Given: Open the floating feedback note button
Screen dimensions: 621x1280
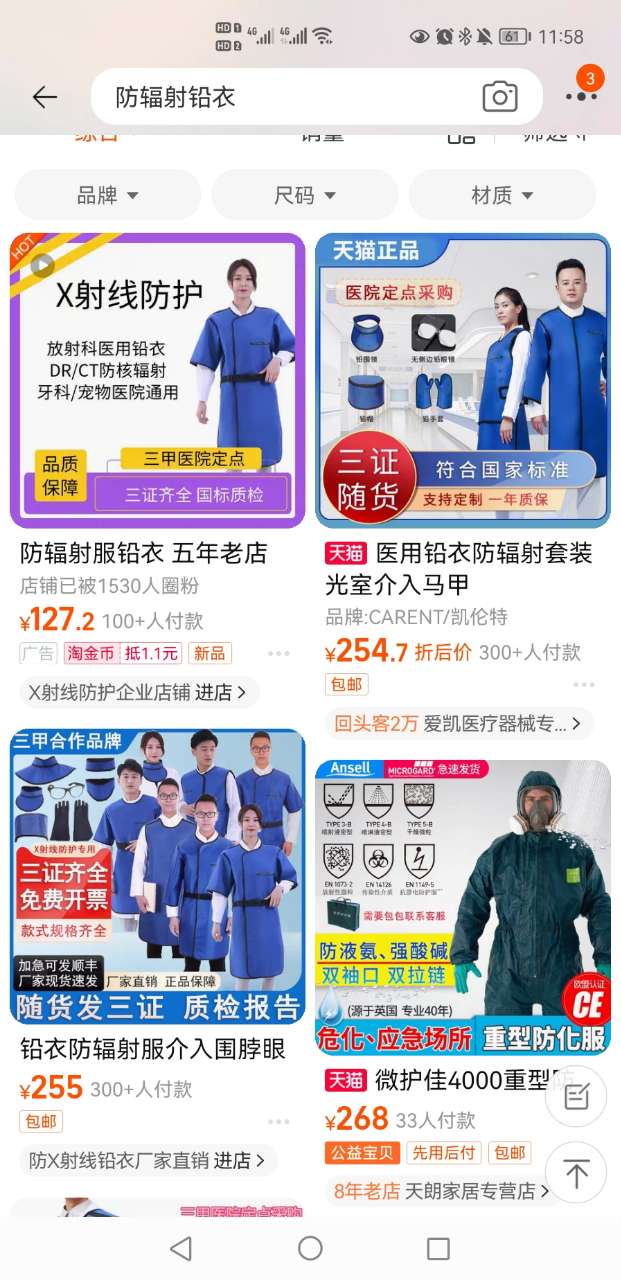Looking at the screenshot, I should [x=576, y=1097].
